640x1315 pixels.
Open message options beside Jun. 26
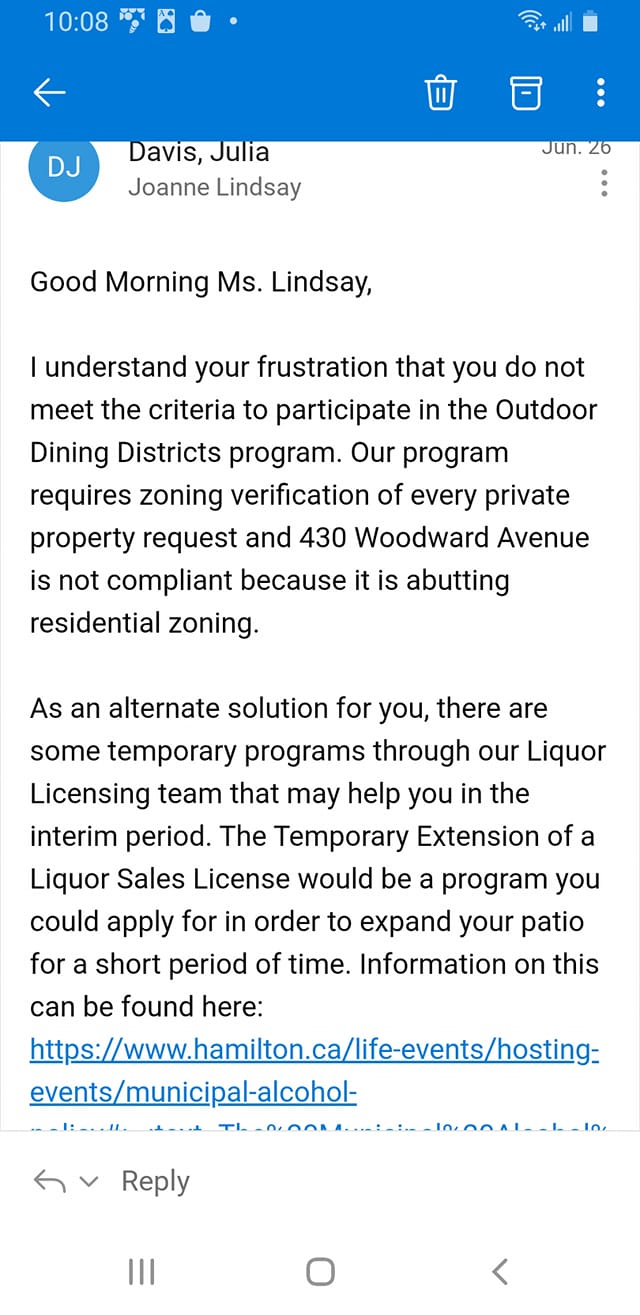[x=604, y=183]
